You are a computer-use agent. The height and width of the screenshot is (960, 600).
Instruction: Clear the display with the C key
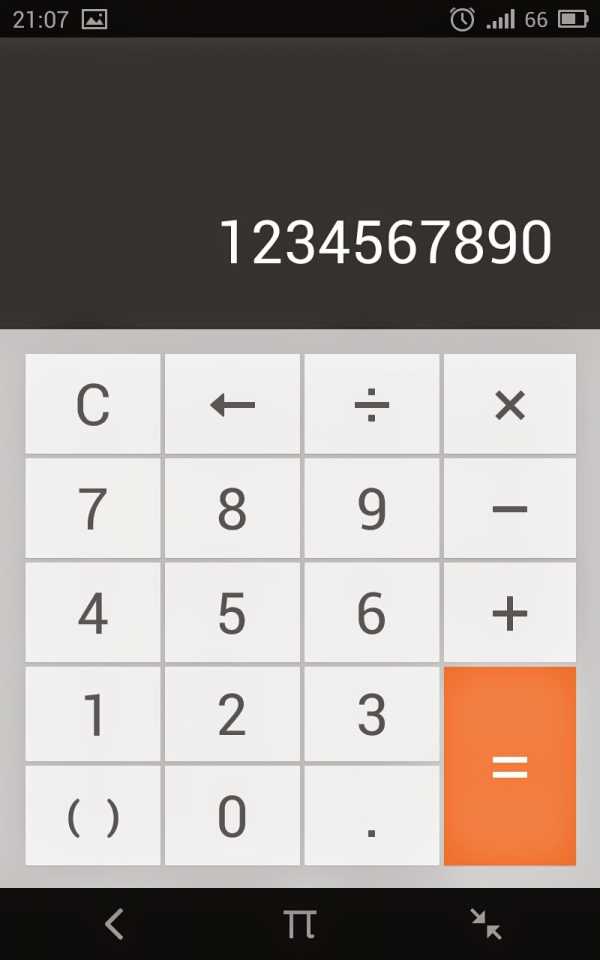tap(93, 404)
